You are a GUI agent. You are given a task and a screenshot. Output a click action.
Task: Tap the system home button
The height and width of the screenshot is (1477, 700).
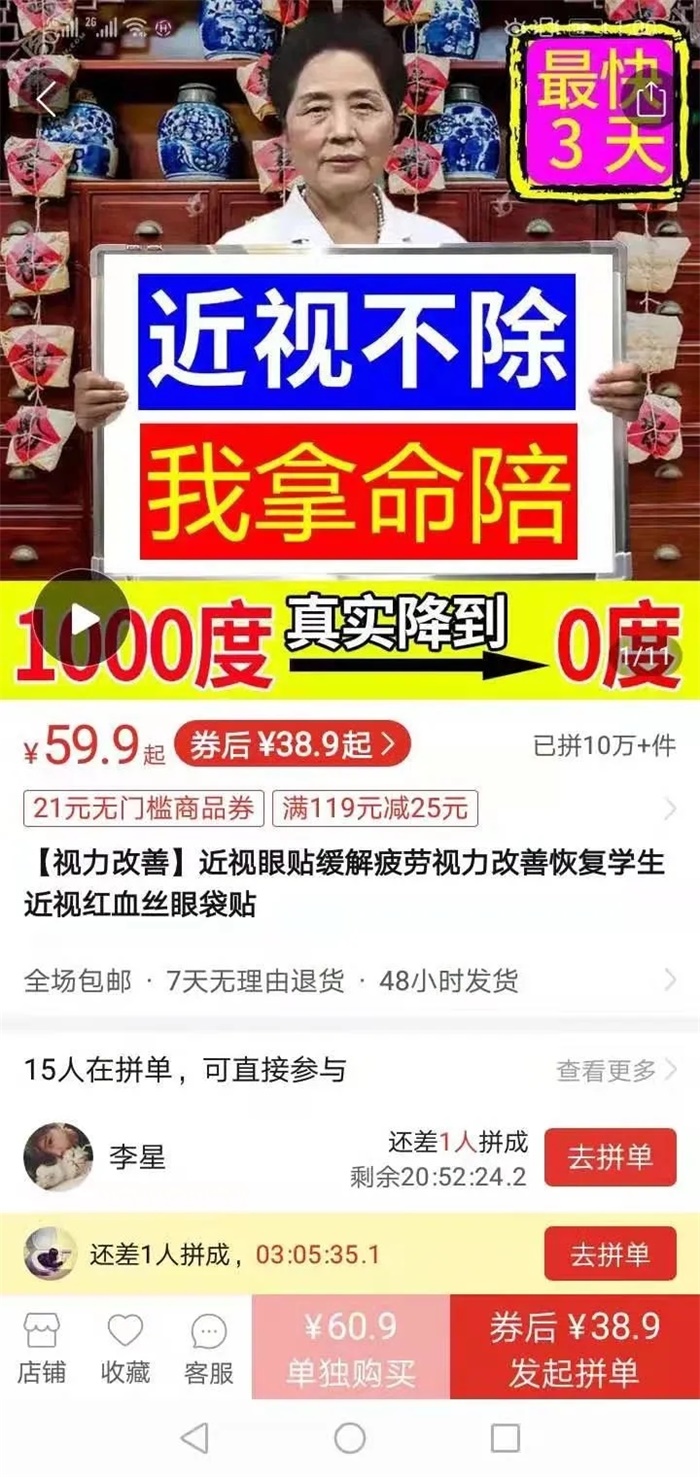(x=350, y=1438)
